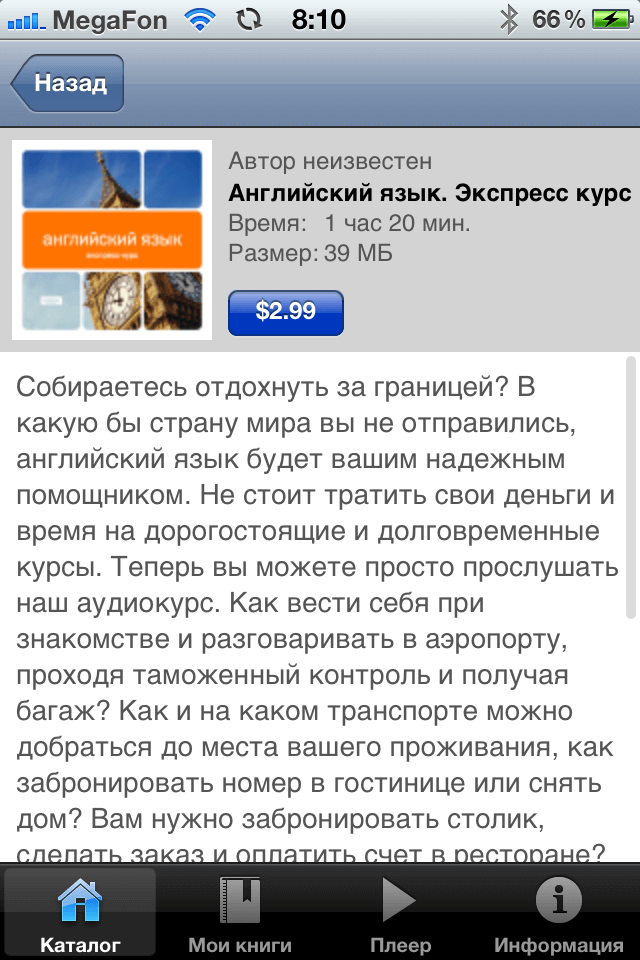This screenshot has width=640, height=960.
Task: Go back using the Назад button
Action: tap(68, 83)
